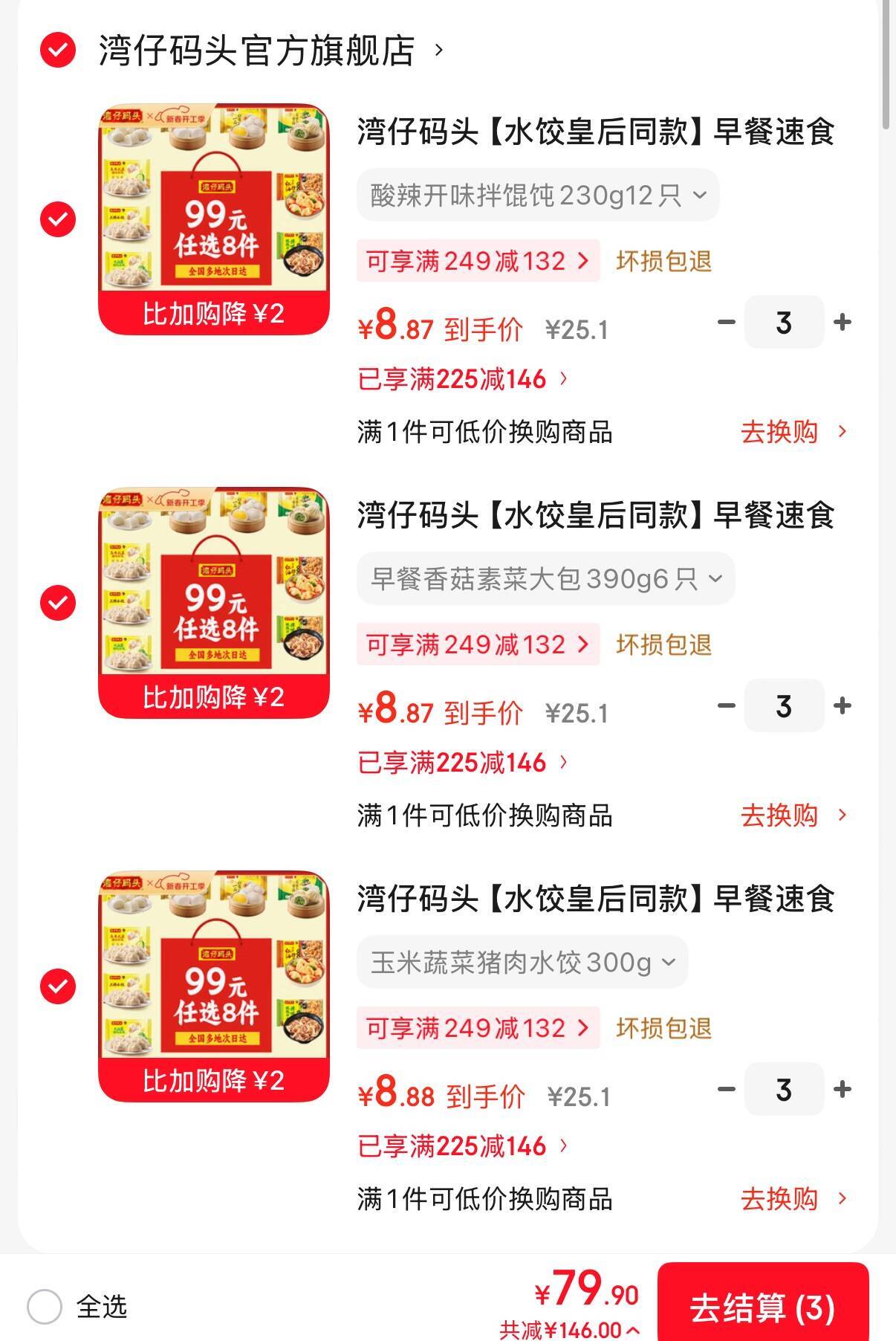Change the 酸辣开味拌馄饨 230g12只 variant
The height and width of the screenshot is (1341, 896).
click(537, 196)
